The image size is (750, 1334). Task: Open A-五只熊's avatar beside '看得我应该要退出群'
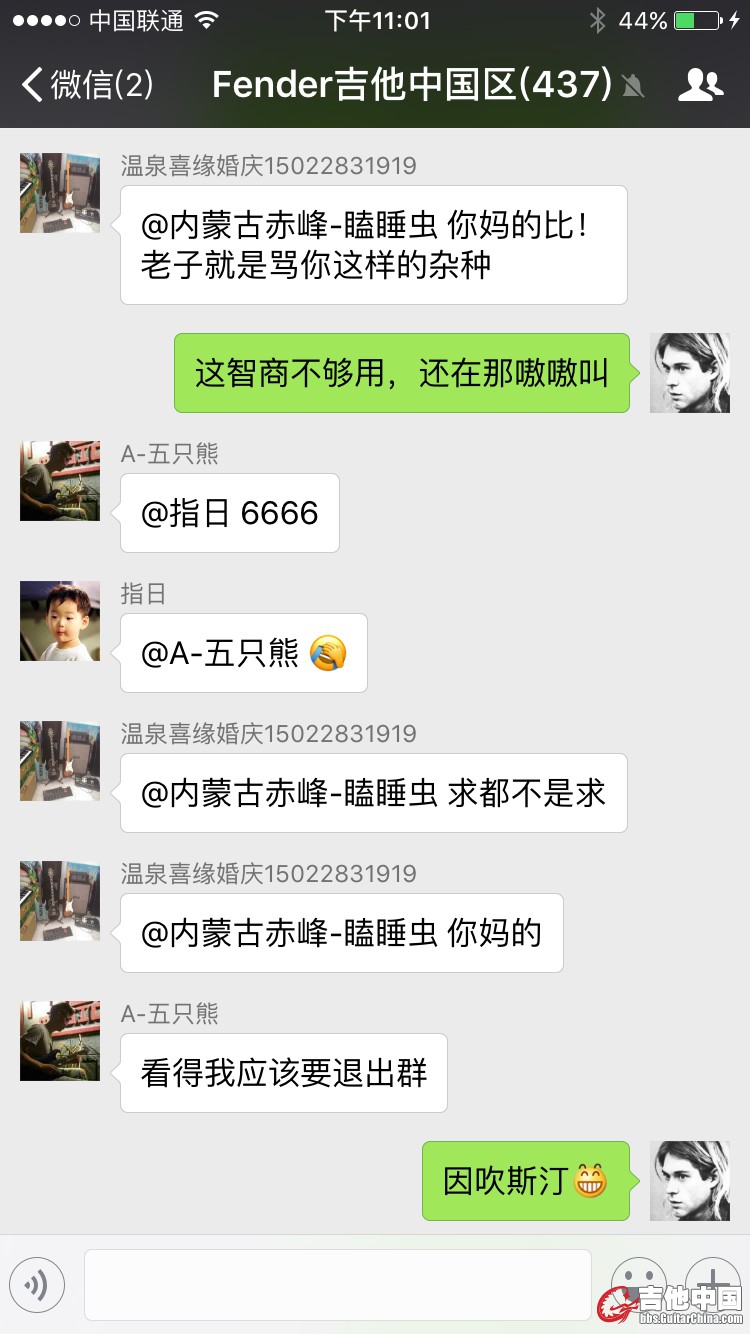(60, 1041)
